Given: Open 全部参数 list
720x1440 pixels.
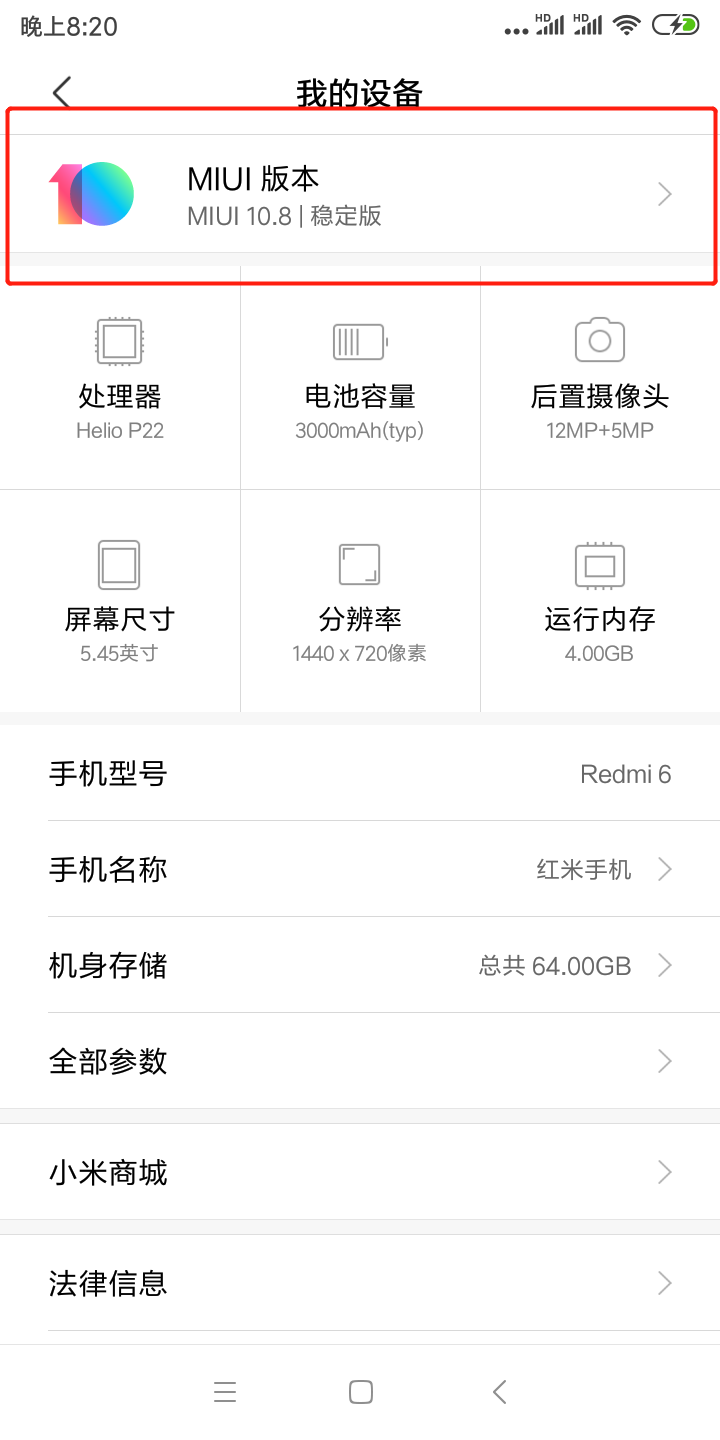Looking at the screenshot, I should (x=360, y=1061).
